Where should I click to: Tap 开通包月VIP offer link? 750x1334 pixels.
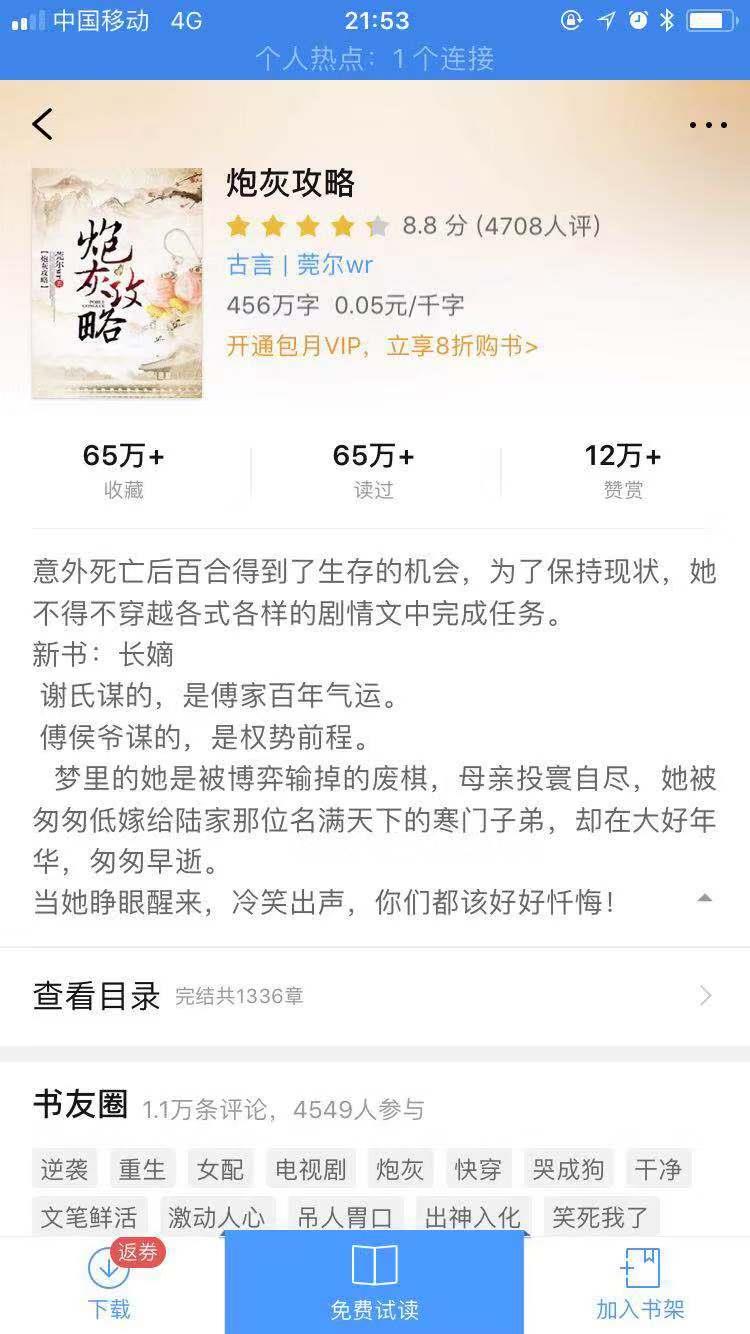[382, 346]
